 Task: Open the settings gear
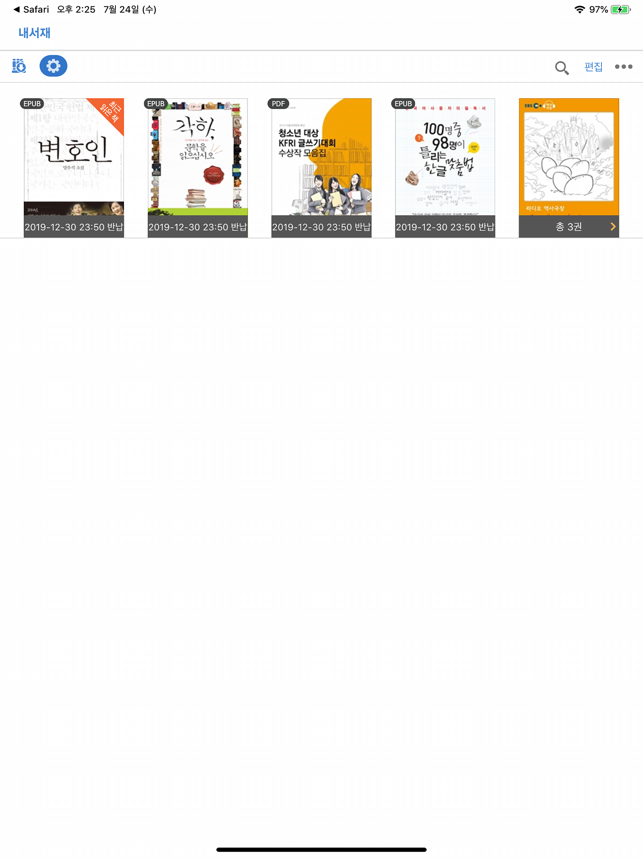[53, 66]
